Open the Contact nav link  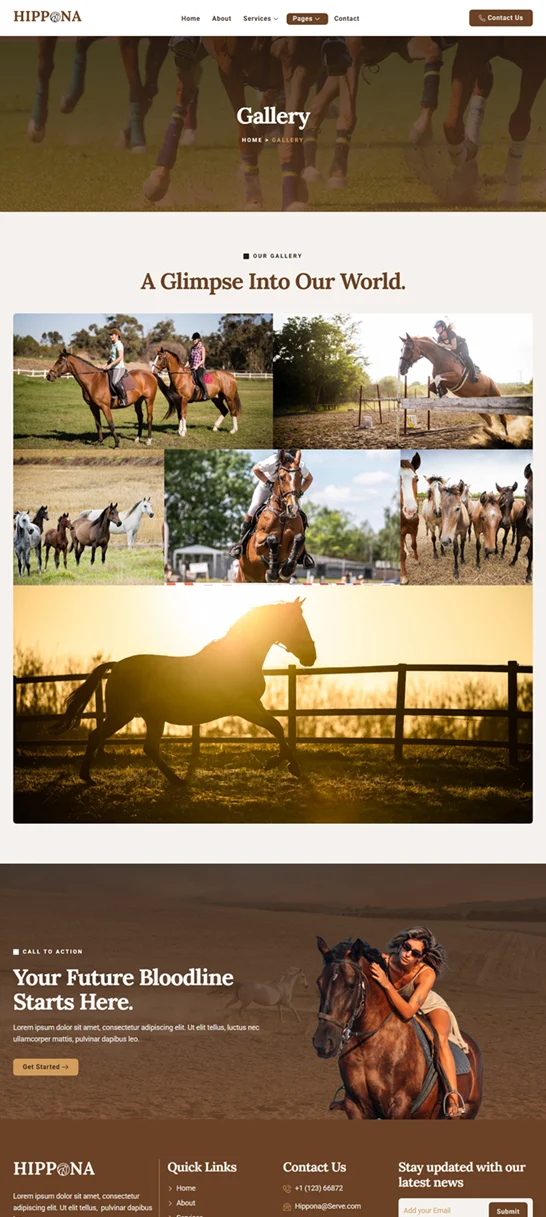346,18
